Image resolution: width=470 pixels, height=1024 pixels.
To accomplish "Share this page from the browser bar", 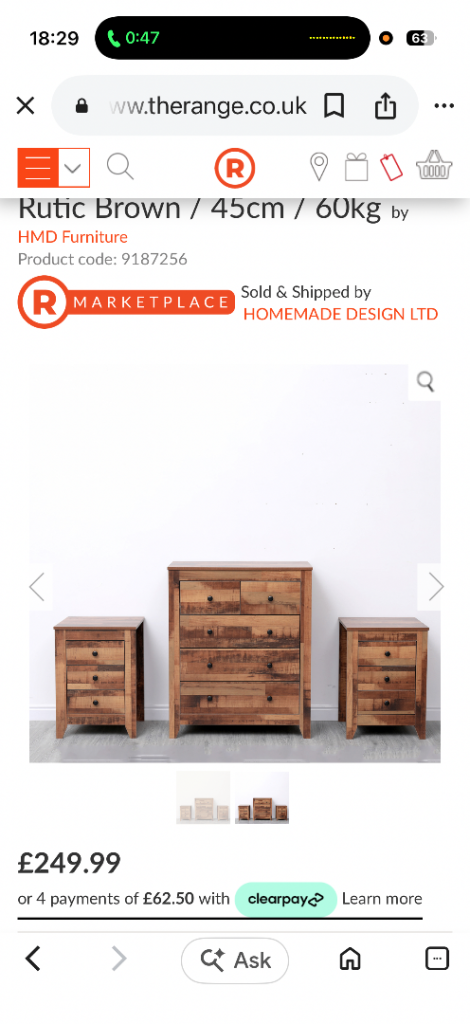I will [385, 105].
